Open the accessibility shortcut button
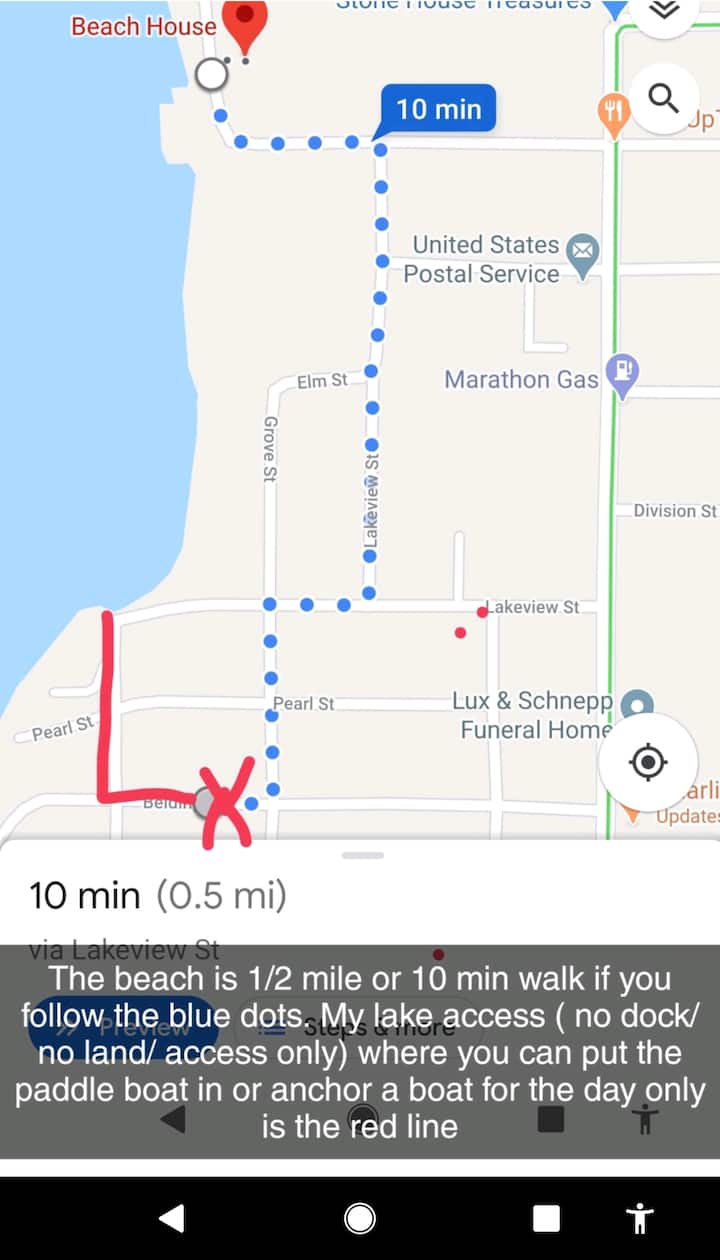Viewport: 720px width, 1260px height. 639,1218
